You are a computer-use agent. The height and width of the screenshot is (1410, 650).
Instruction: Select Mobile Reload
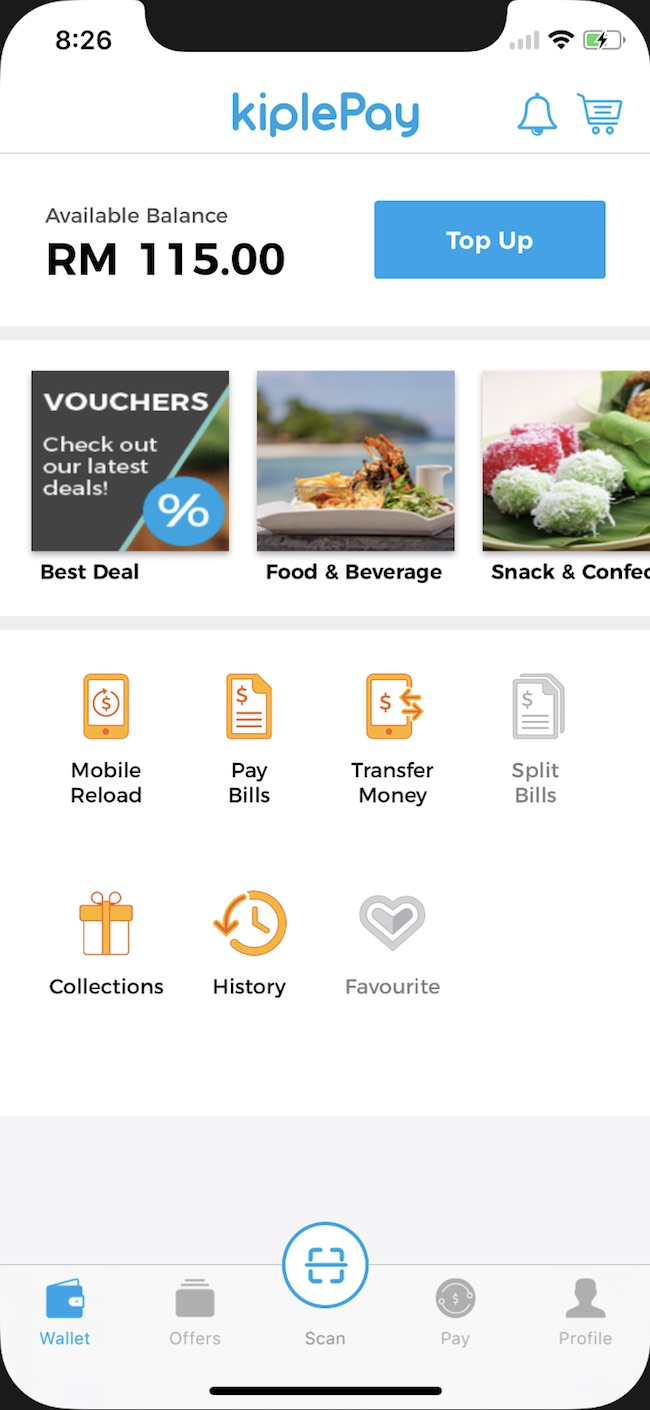pos(106,738)
